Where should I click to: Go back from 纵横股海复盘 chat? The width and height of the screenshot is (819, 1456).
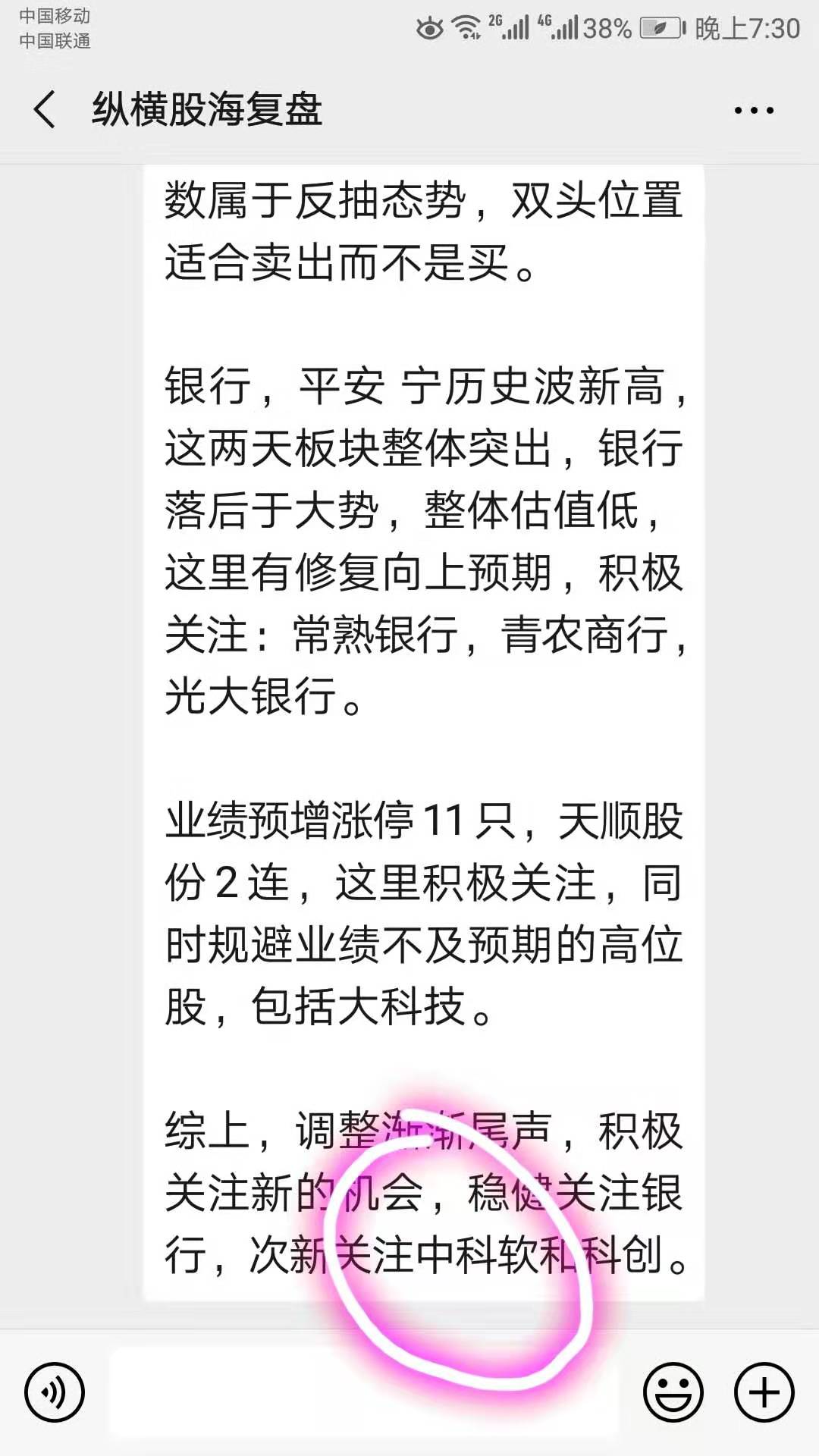(x=45, y=109)
